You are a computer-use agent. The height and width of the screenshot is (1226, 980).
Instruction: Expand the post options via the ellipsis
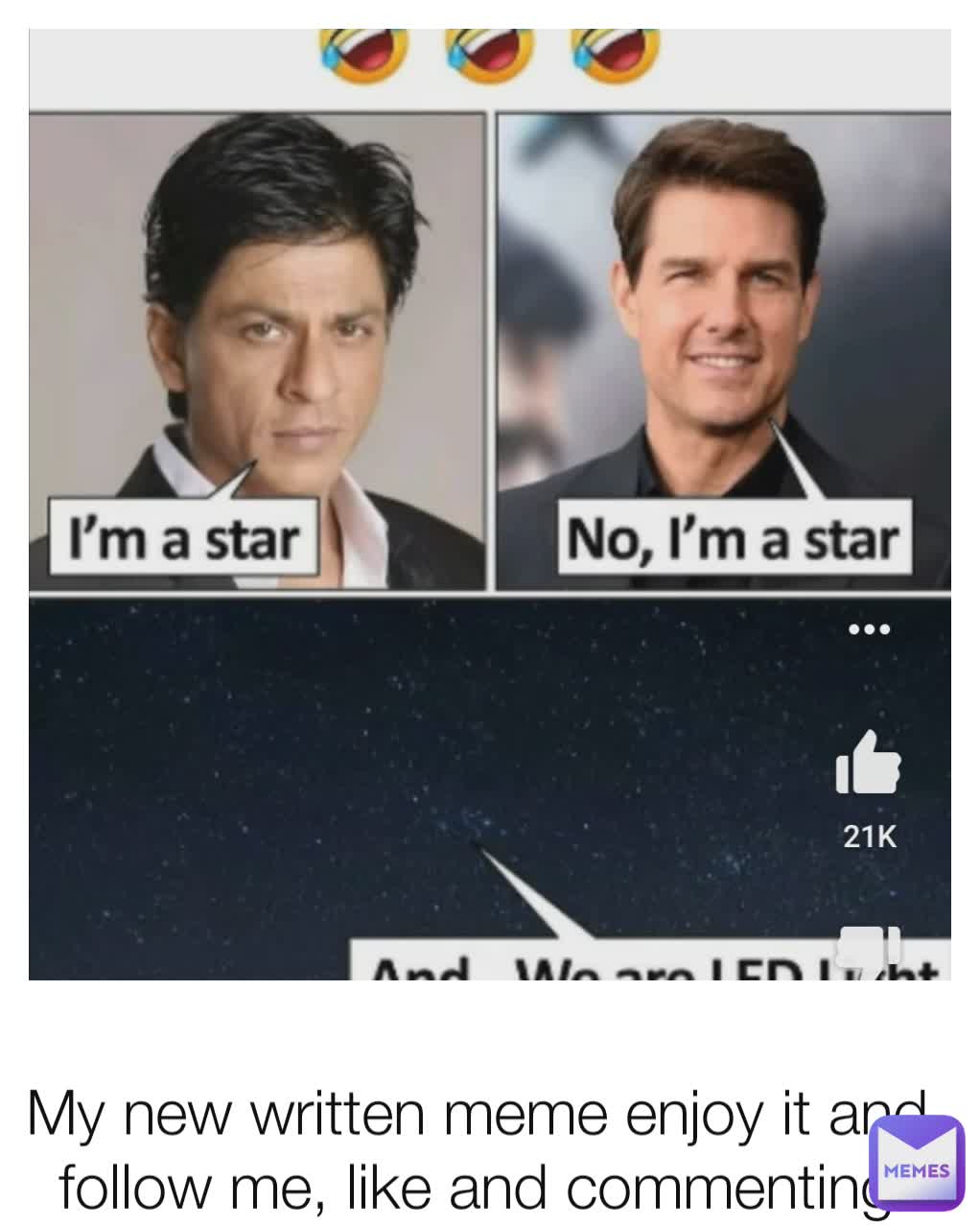click(870, 629)
